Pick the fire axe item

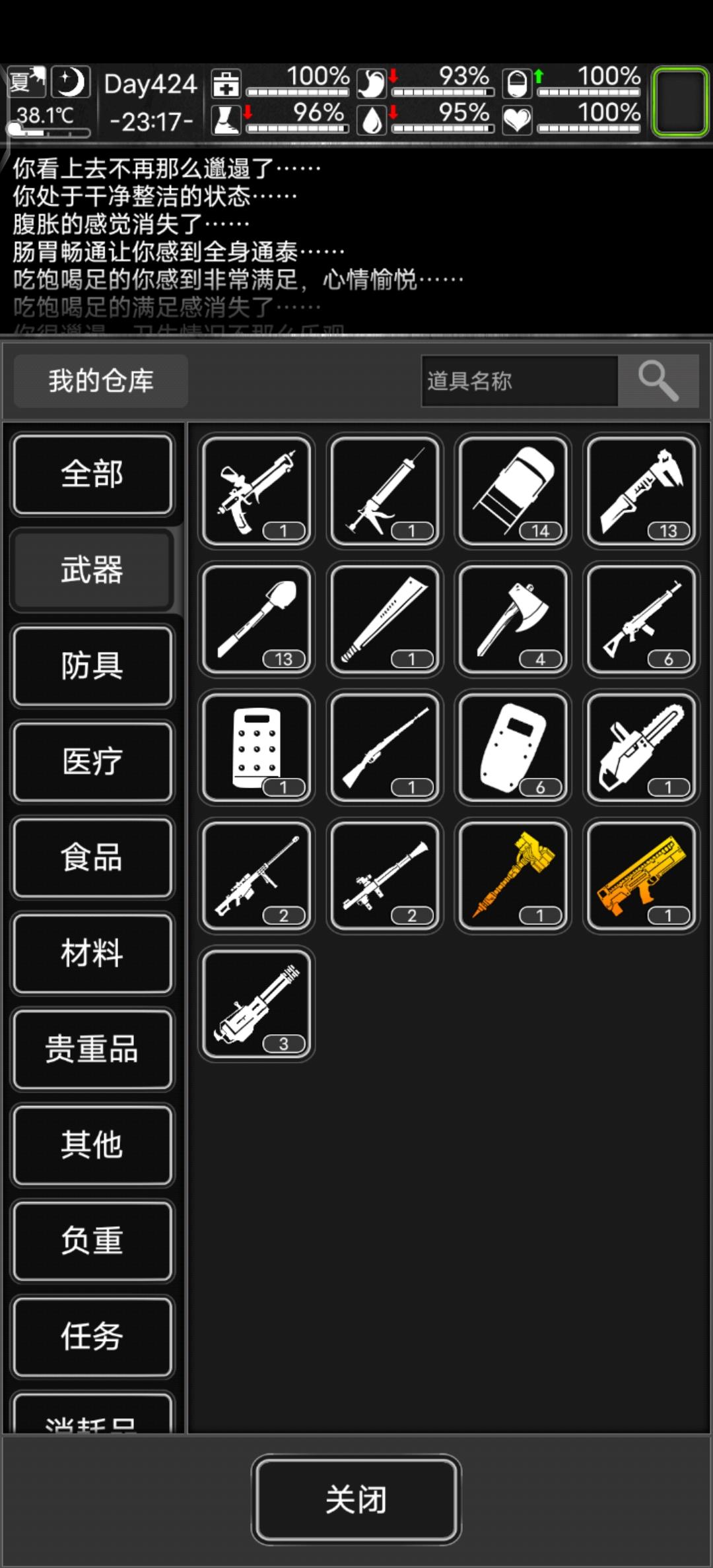512,619
